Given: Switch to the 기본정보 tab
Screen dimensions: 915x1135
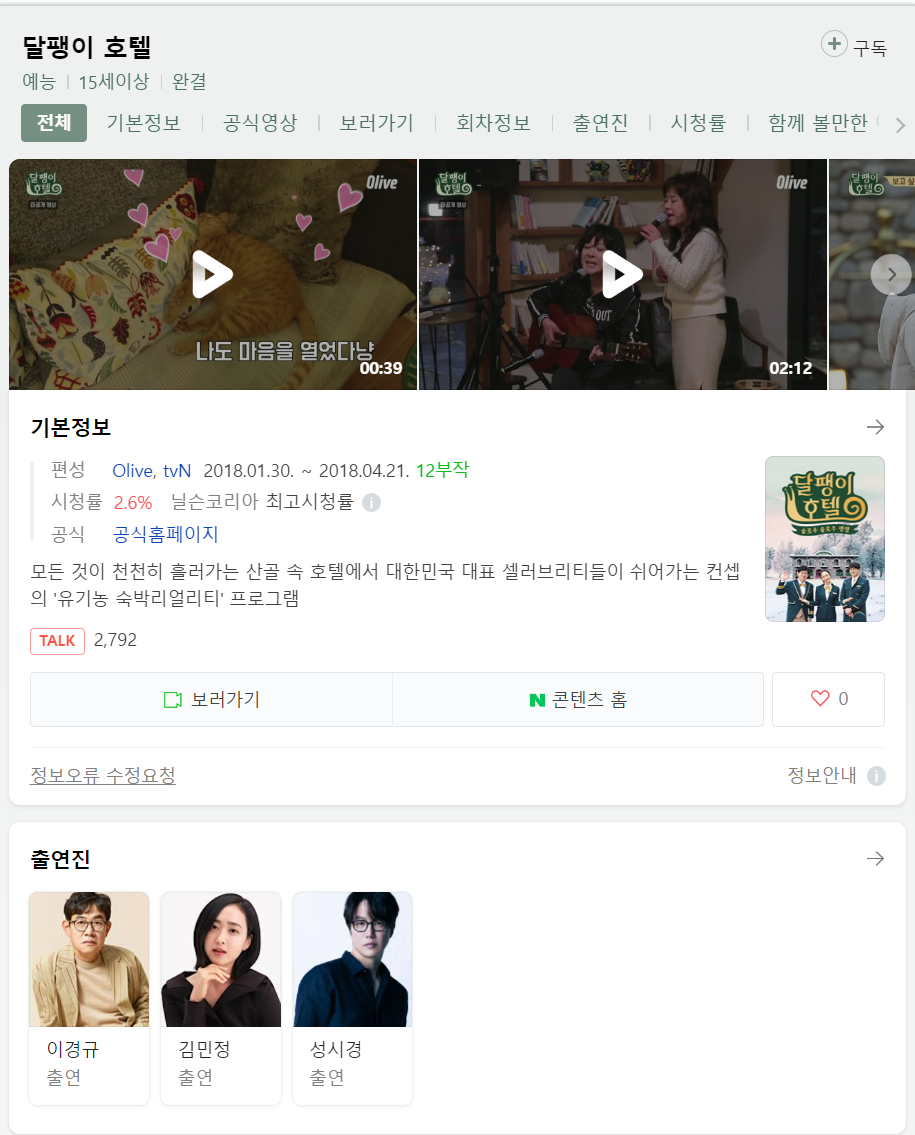Looking at the screenshot, I should pyautogui.click(x=144, y=123).
